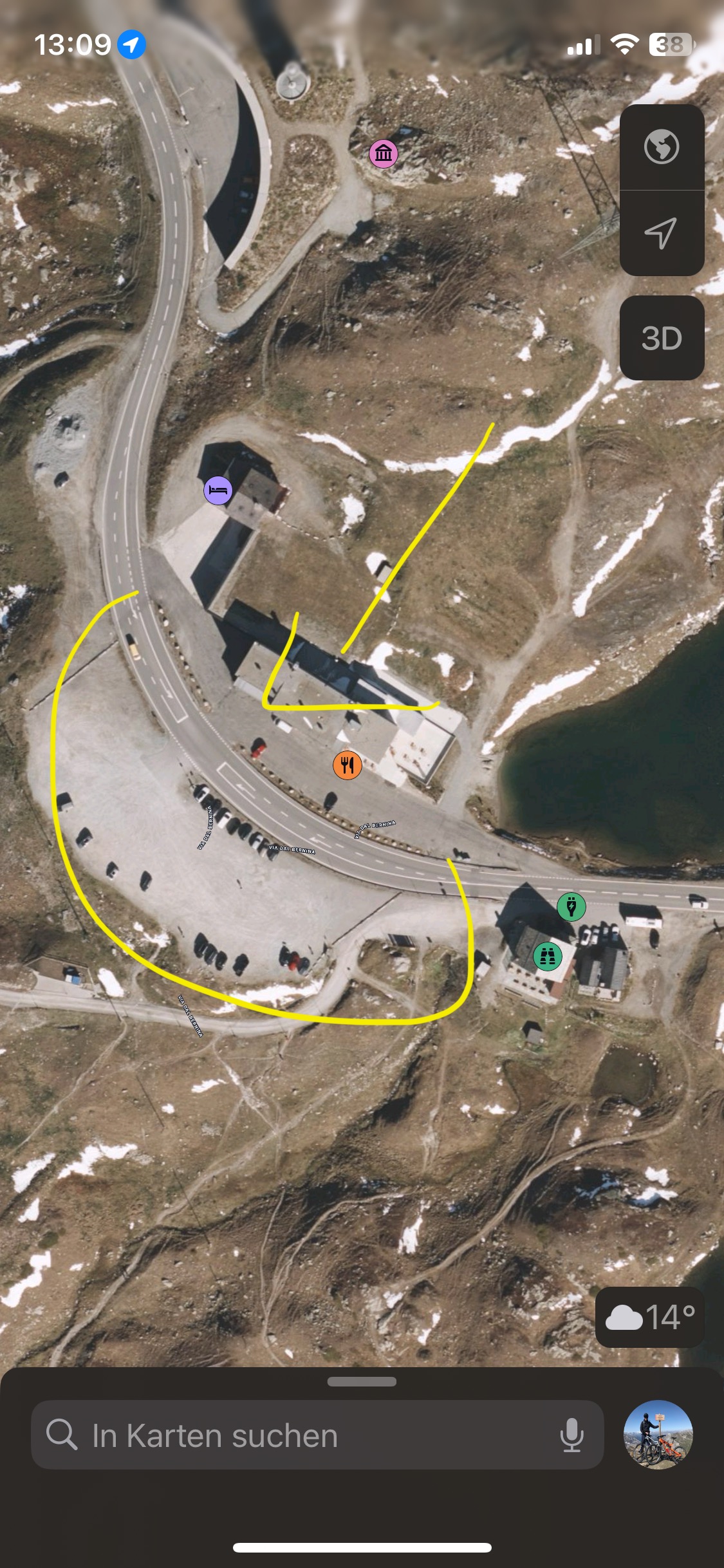This screenshot has width=724, height=1568.
Task: Select the orange restaurant marker
Action: pos(347,765)
